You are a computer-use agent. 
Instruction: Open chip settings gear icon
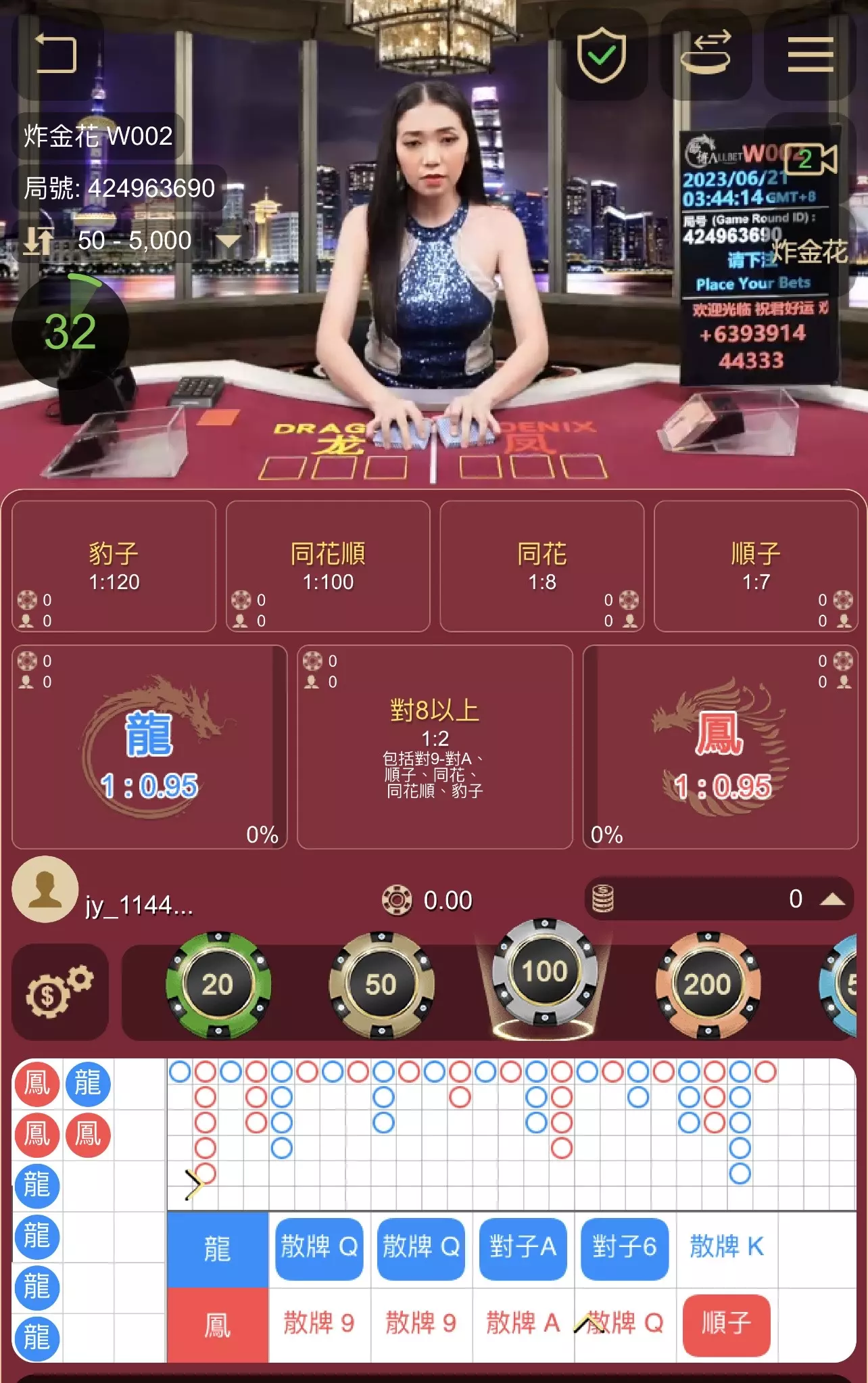59,991
